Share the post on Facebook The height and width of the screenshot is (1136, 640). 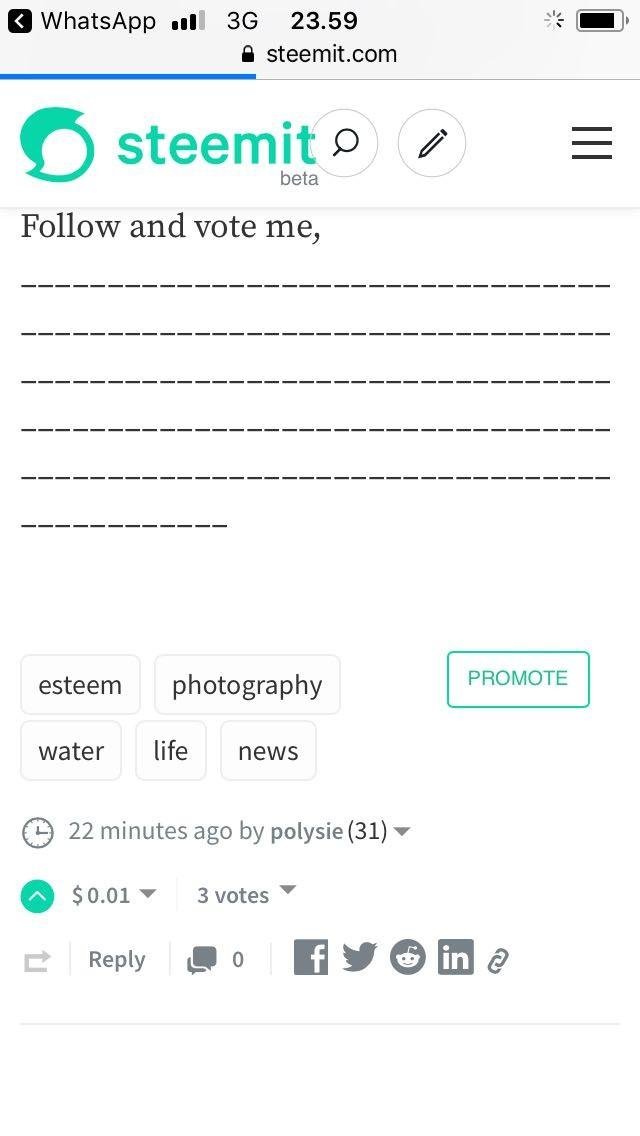point(311,957)
